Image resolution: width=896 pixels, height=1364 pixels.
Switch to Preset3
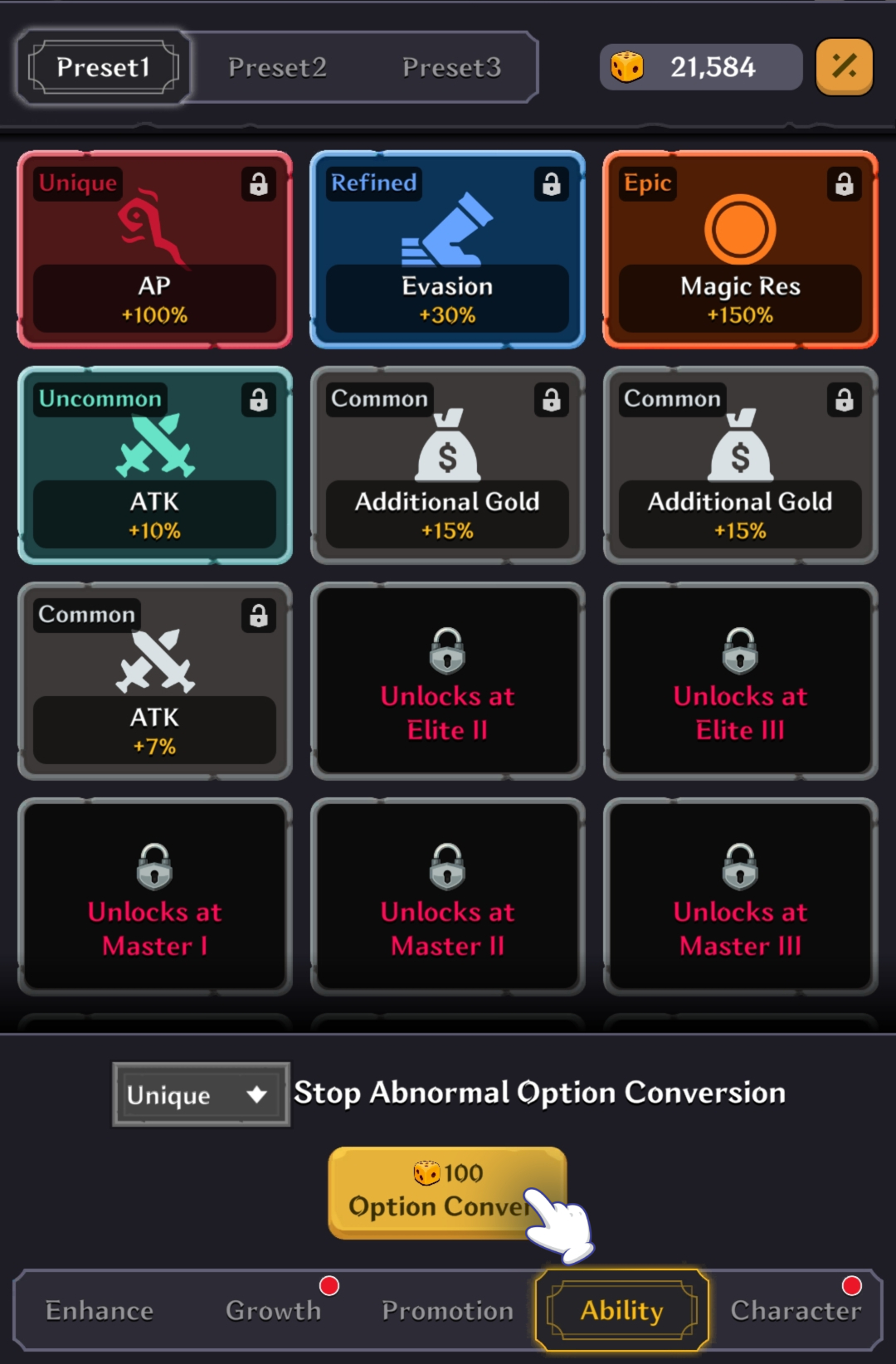click(x=451, y=67)
